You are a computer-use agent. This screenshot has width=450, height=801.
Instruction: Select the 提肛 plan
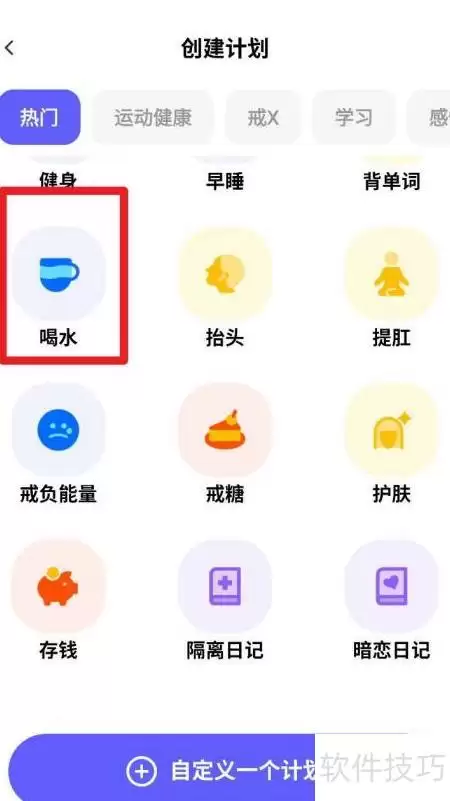coord(391,288)
